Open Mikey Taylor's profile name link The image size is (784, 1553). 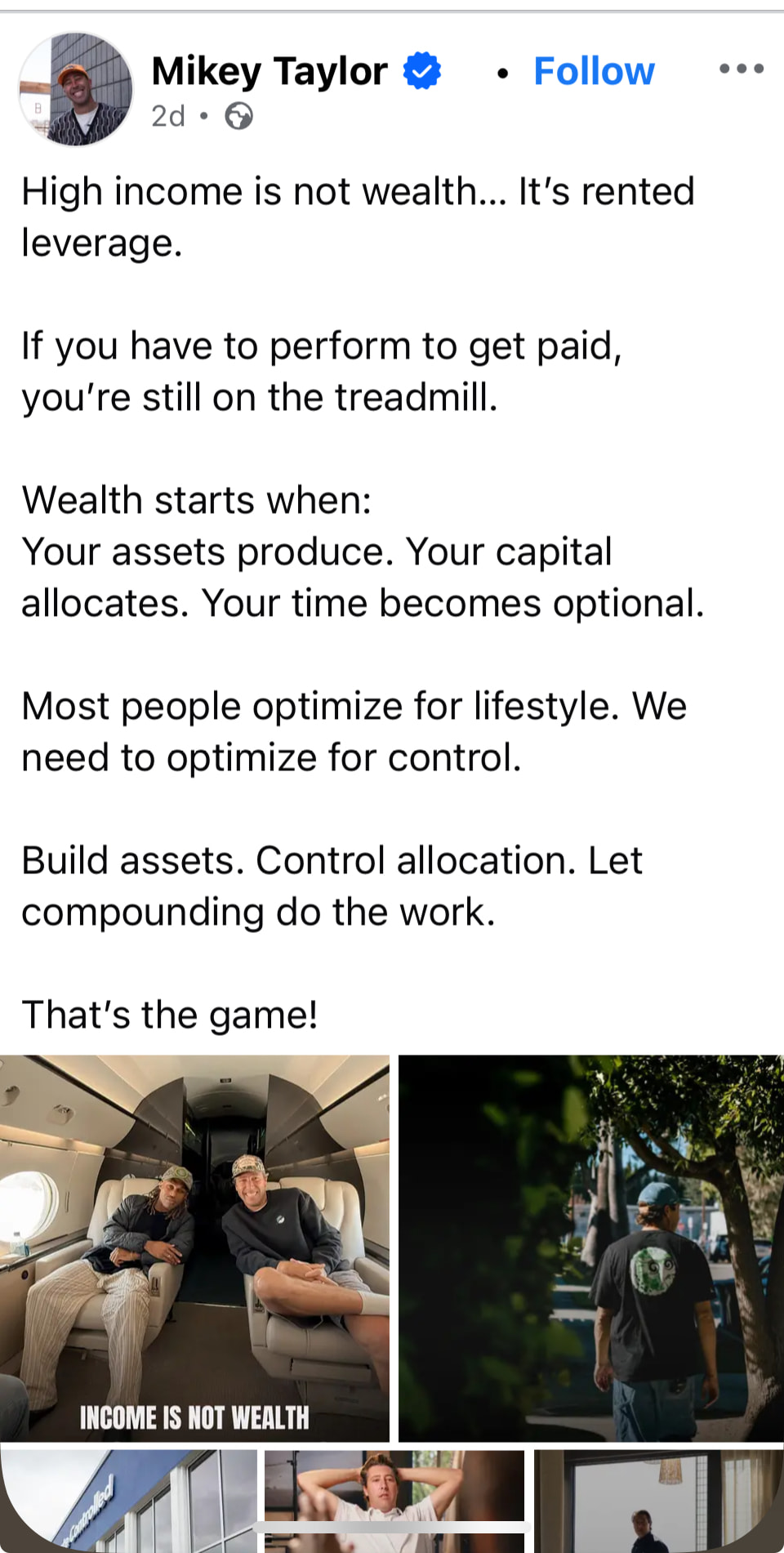coord(269,71)
